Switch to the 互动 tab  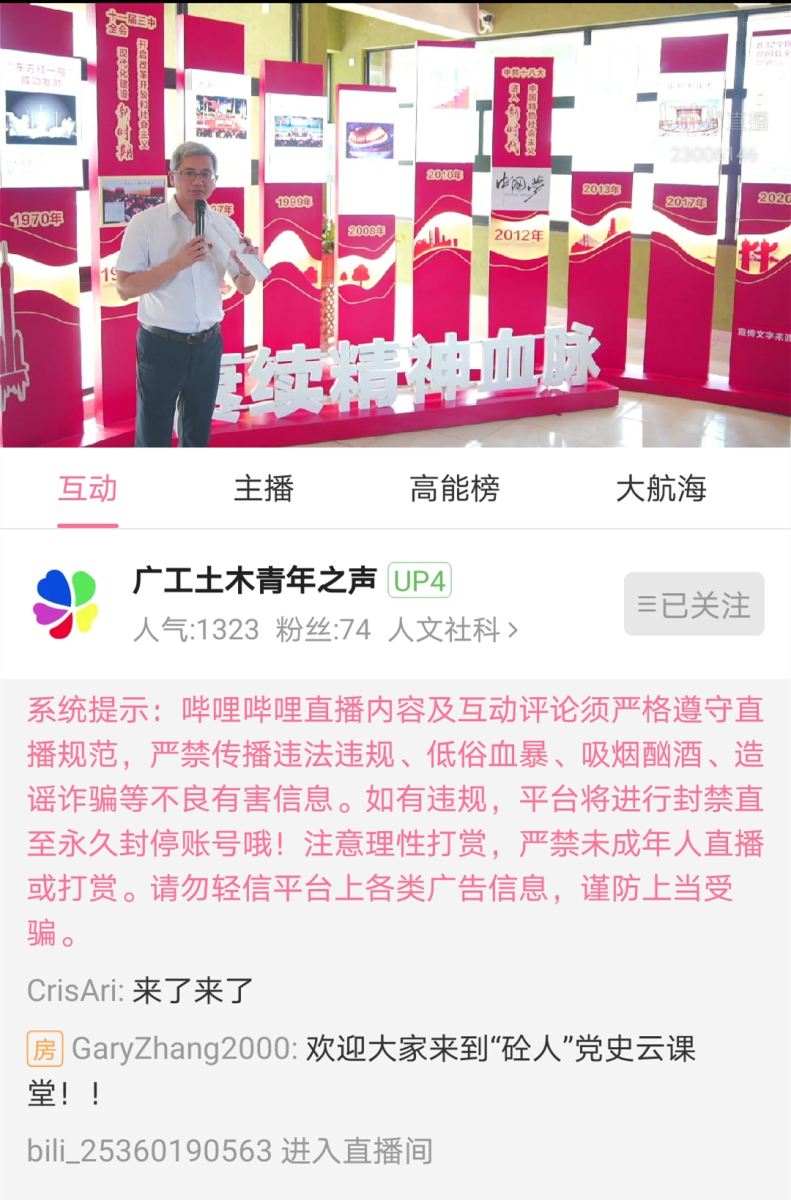(88, 489)
